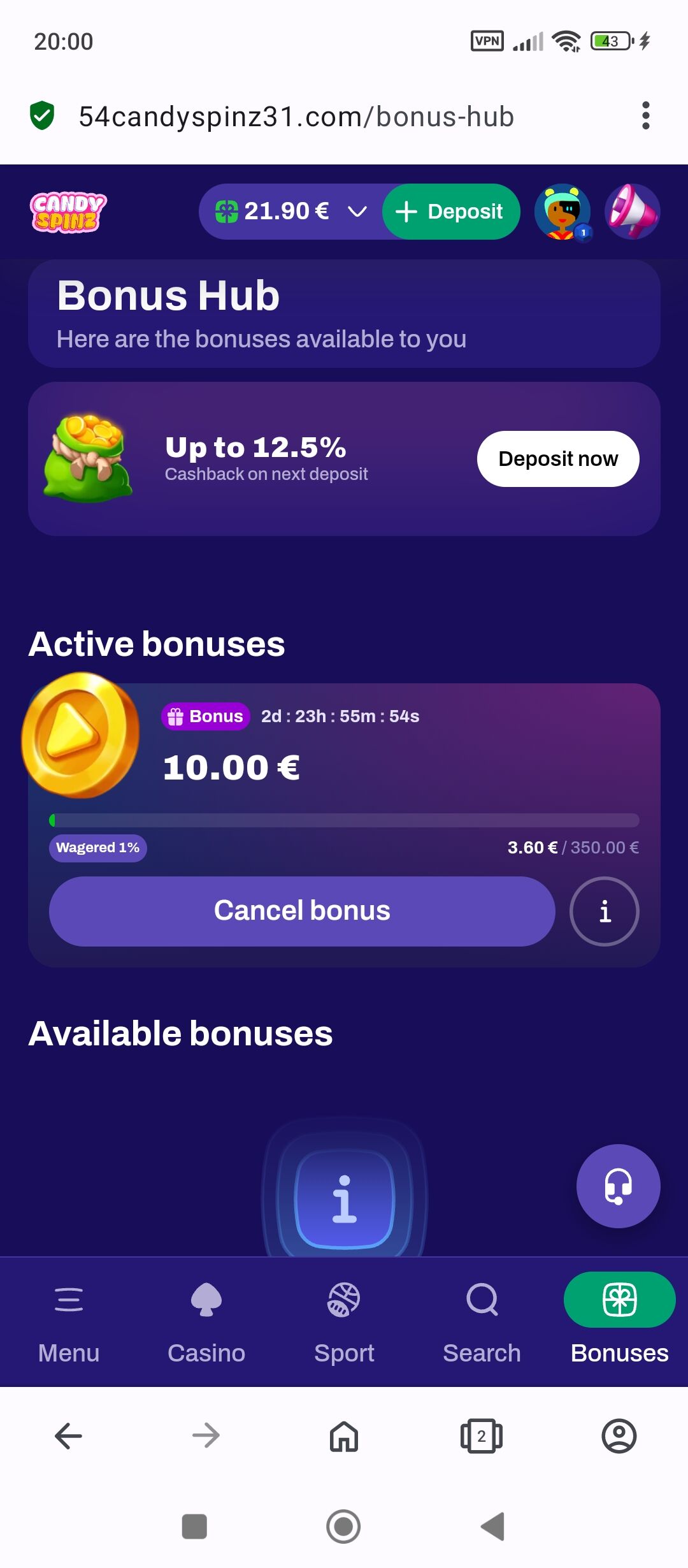Viewport: 688px width, 1568px height.
Task: Tap Deposit now for cashback
Action: coord(557,459)
